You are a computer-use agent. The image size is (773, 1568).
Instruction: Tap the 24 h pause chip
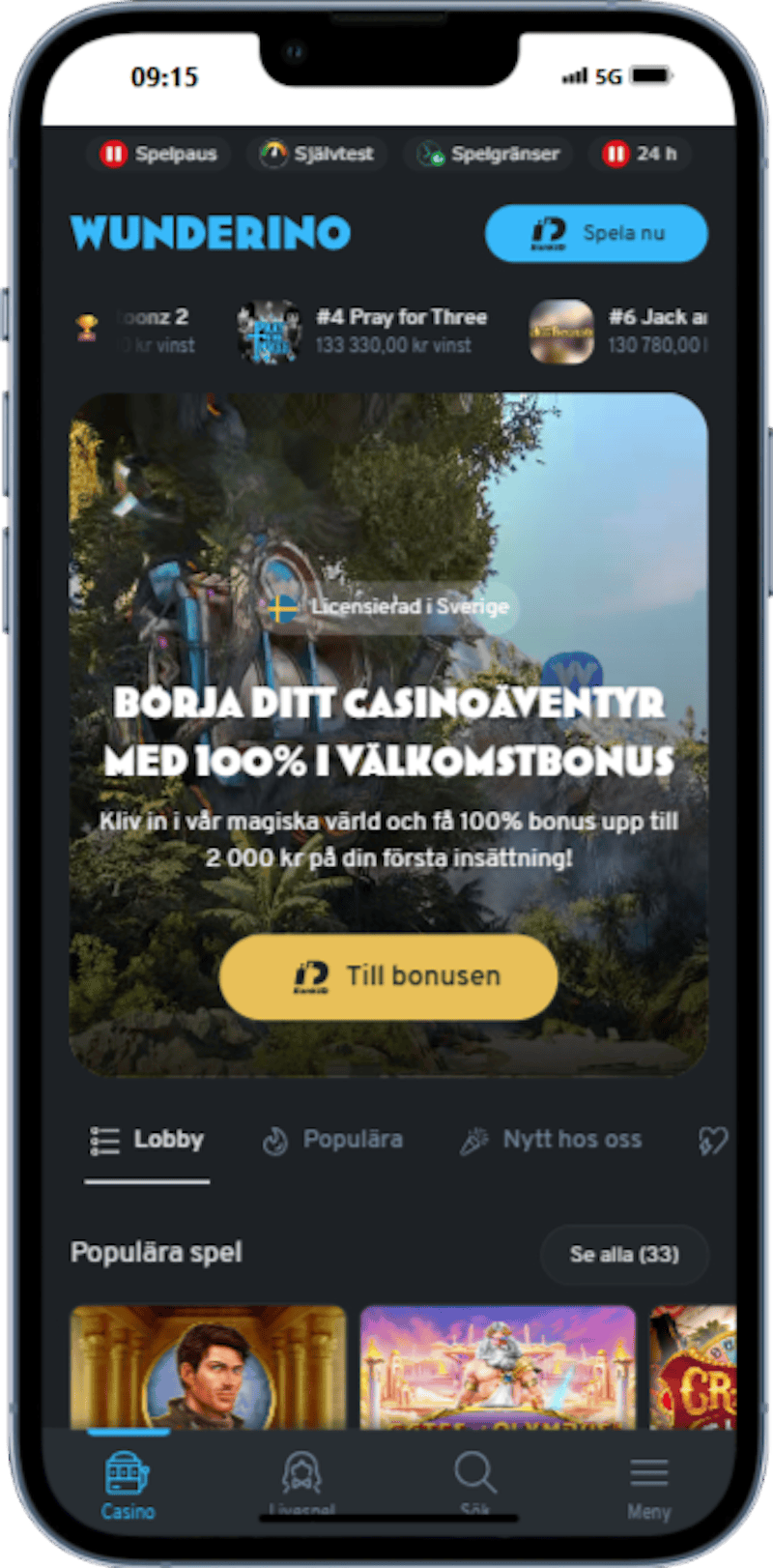[x=640, y=154]
